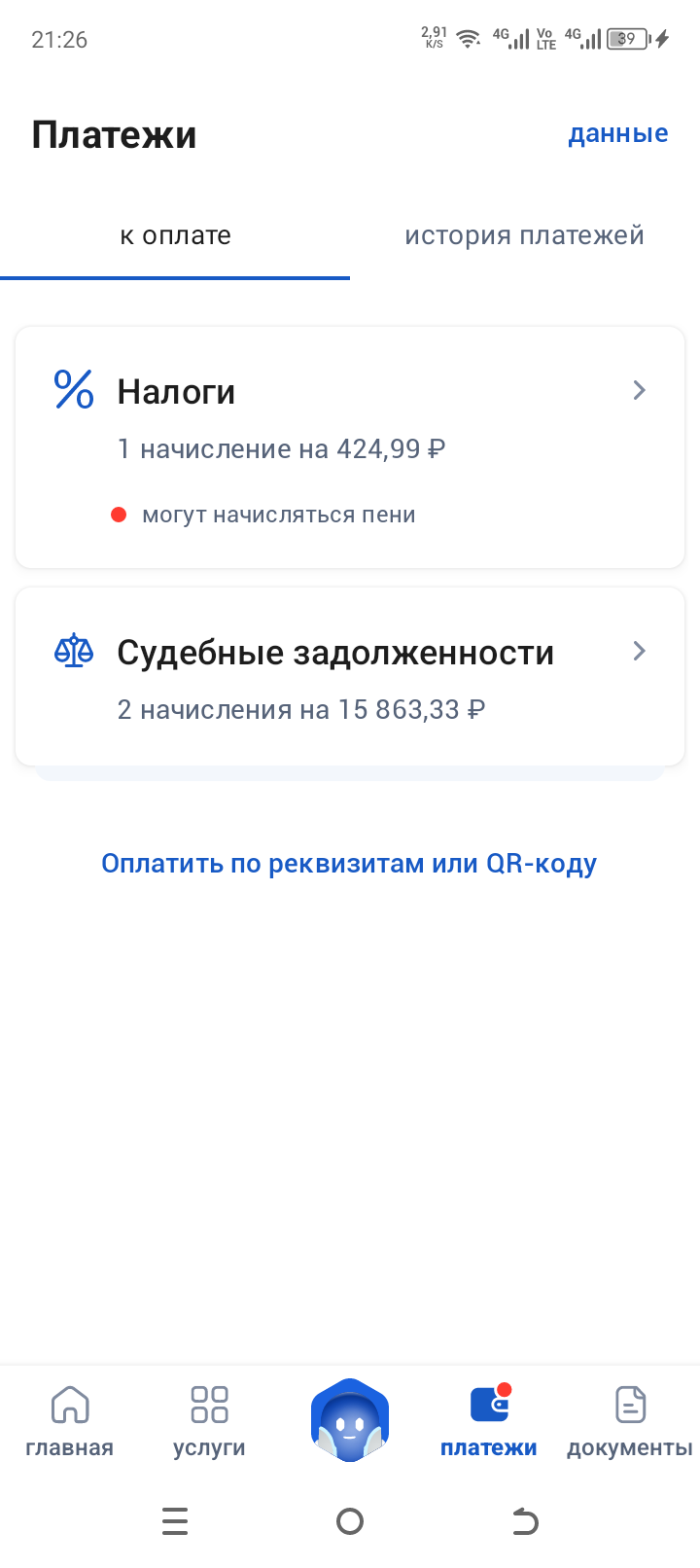The width and height of the screenshot is (700, 1568).
Task: Open the chevron next to Налоги
Action: pos(639,390)
